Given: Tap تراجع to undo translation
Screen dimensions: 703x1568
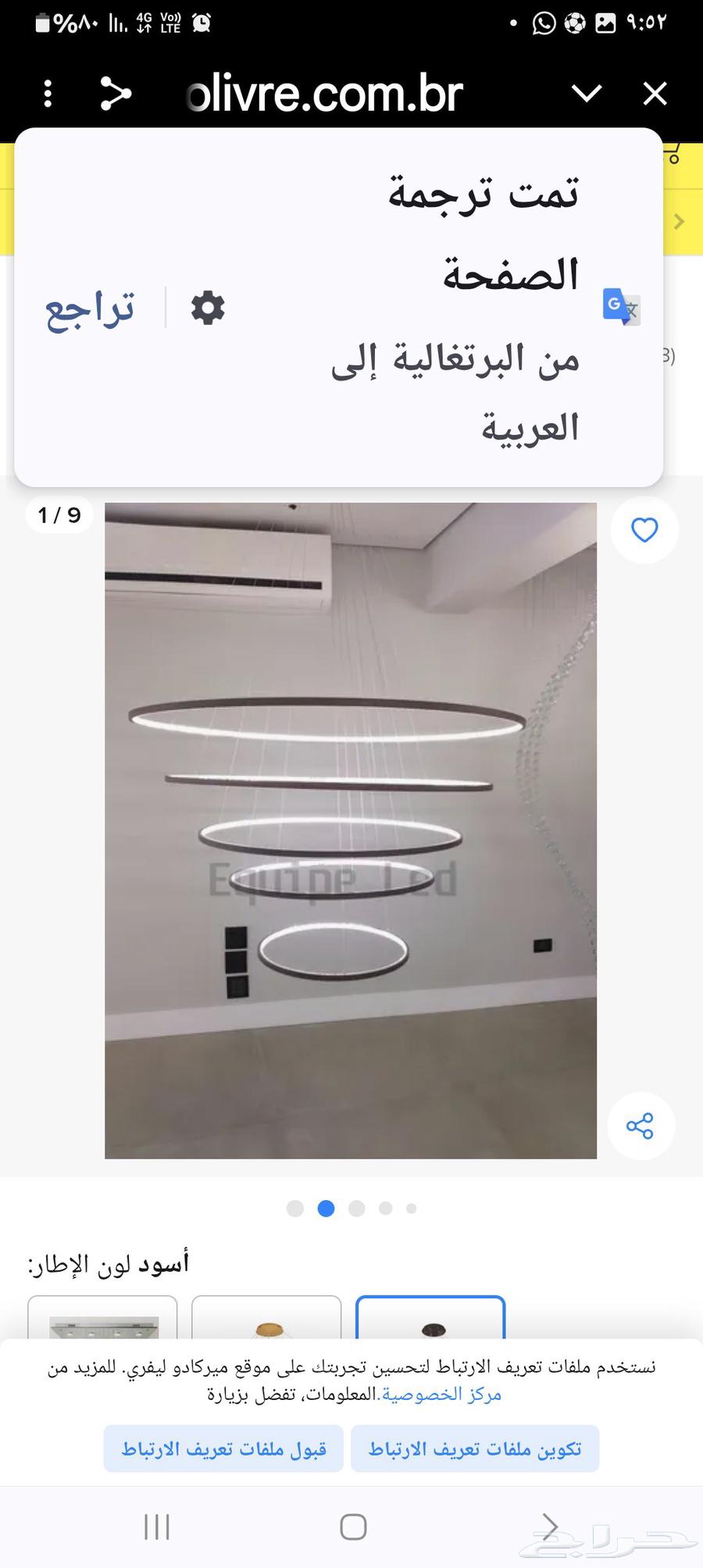Looking at the screenshot, I should tap(90, 308).
